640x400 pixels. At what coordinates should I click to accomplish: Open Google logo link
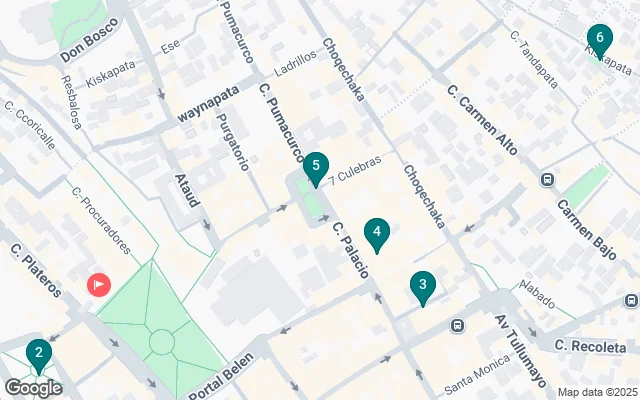[32, 388]
